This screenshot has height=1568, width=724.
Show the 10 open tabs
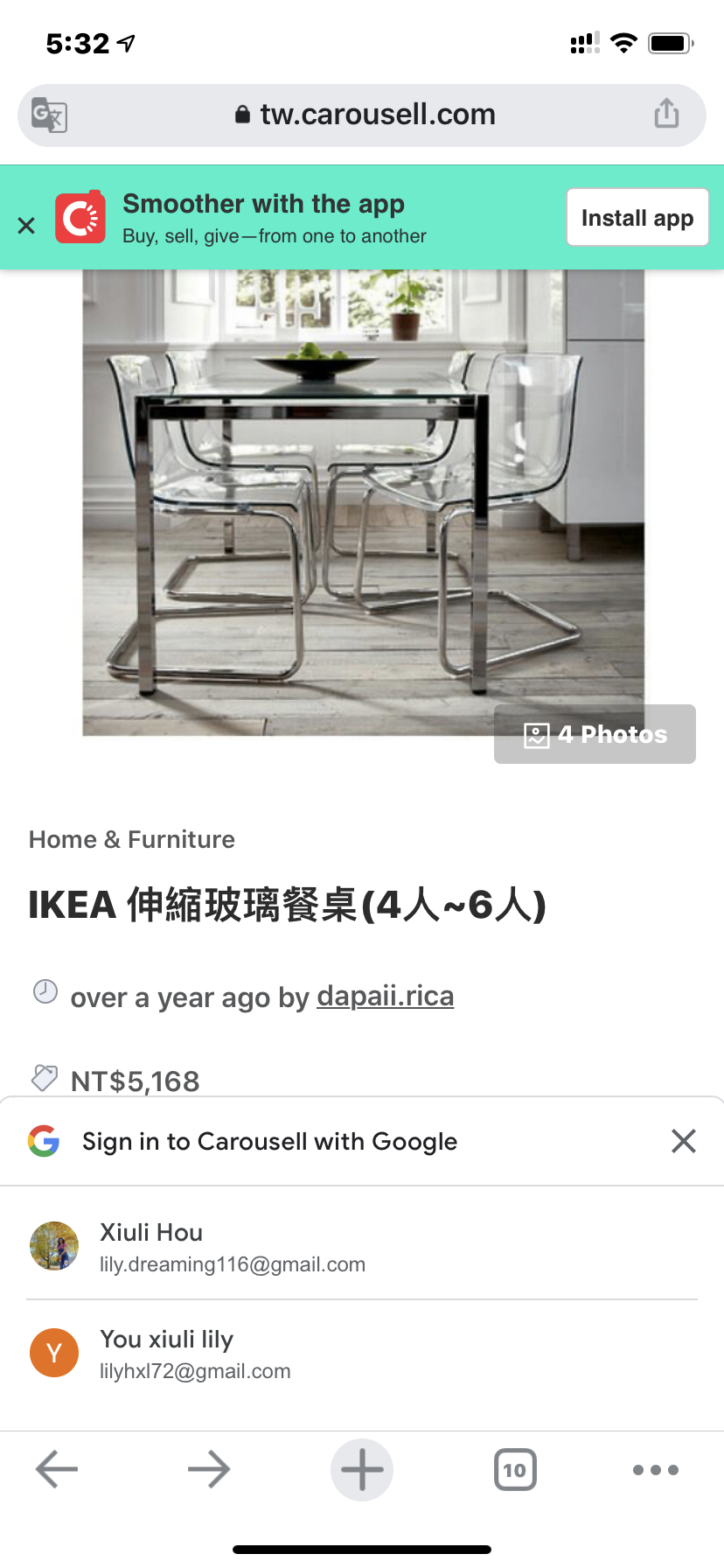(x=515, y=1469)
